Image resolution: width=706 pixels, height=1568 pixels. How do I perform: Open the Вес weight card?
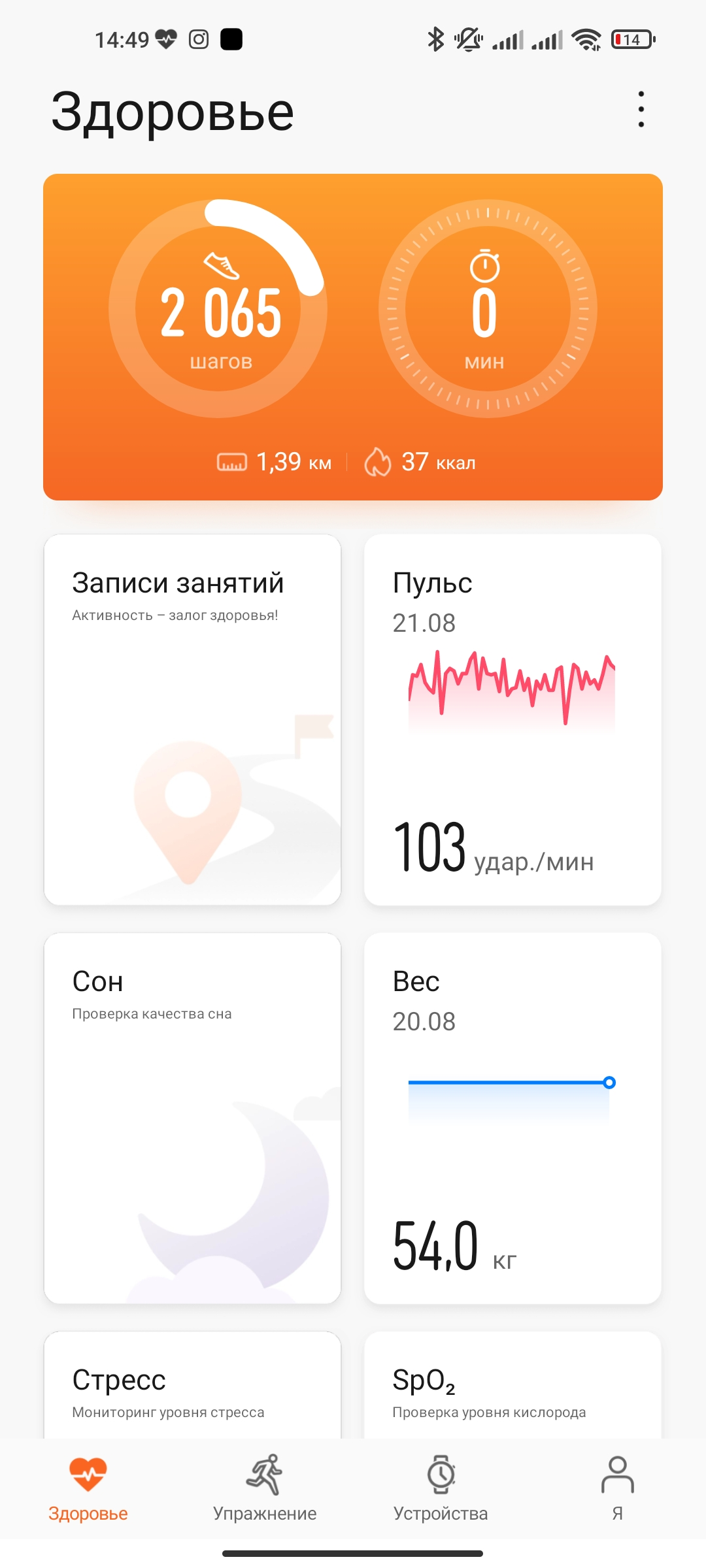point(513,1117)
